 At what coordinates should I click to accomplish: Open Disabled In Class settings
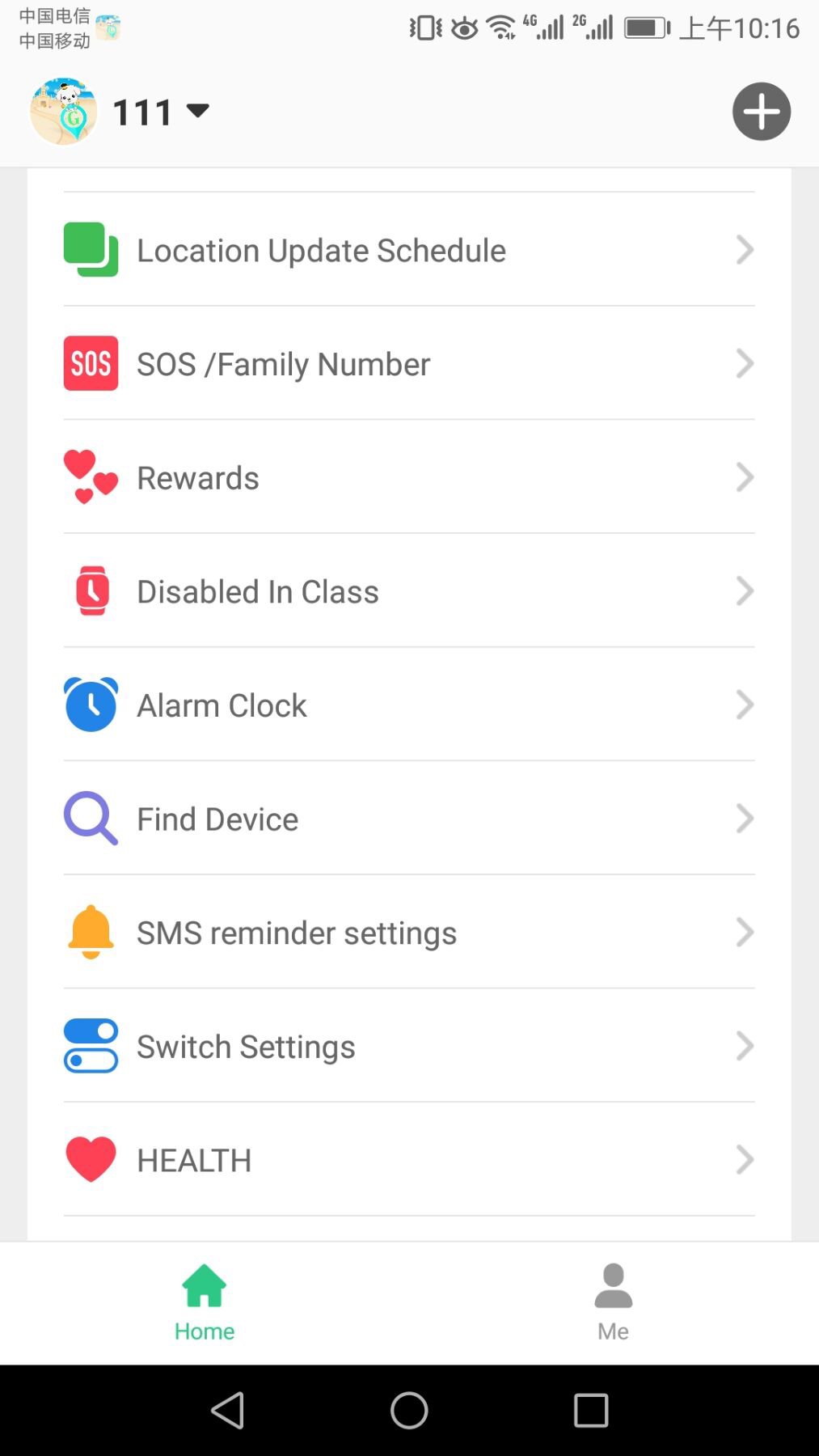coord(408,591)
